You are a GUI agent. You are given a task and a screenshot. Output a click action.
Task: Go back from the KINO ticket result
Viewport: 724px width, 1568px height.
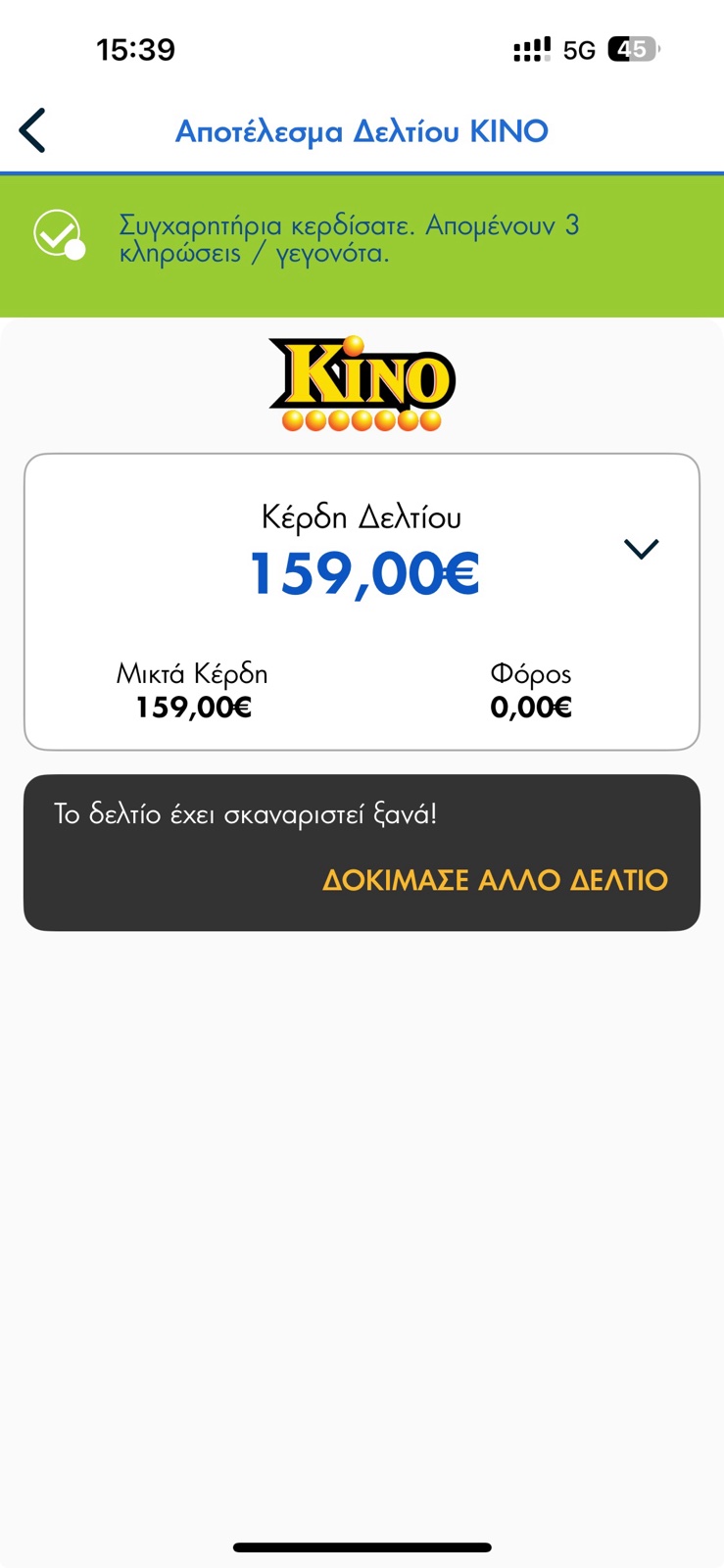click(x=32, y=130)
